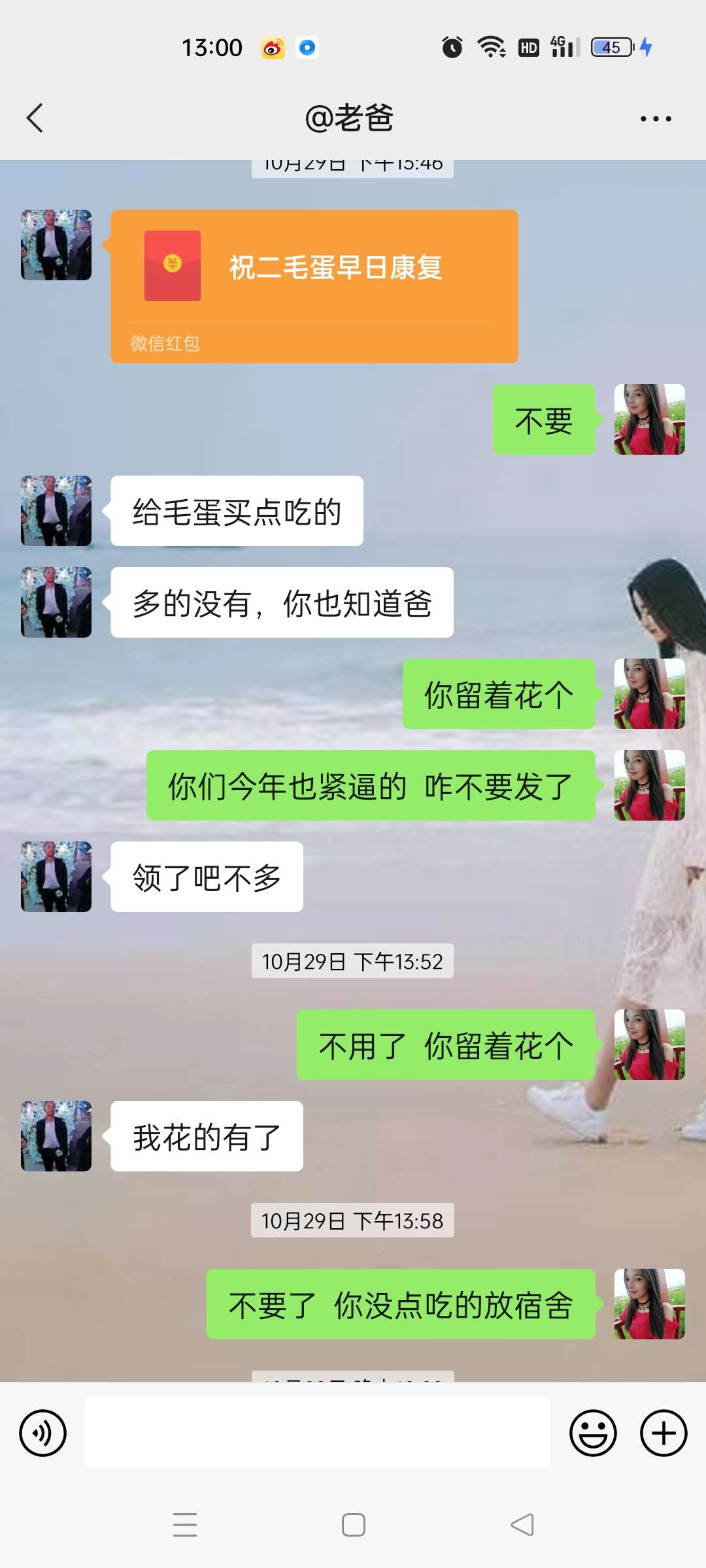Open the emoji picker

click(x=593, y=1433)
